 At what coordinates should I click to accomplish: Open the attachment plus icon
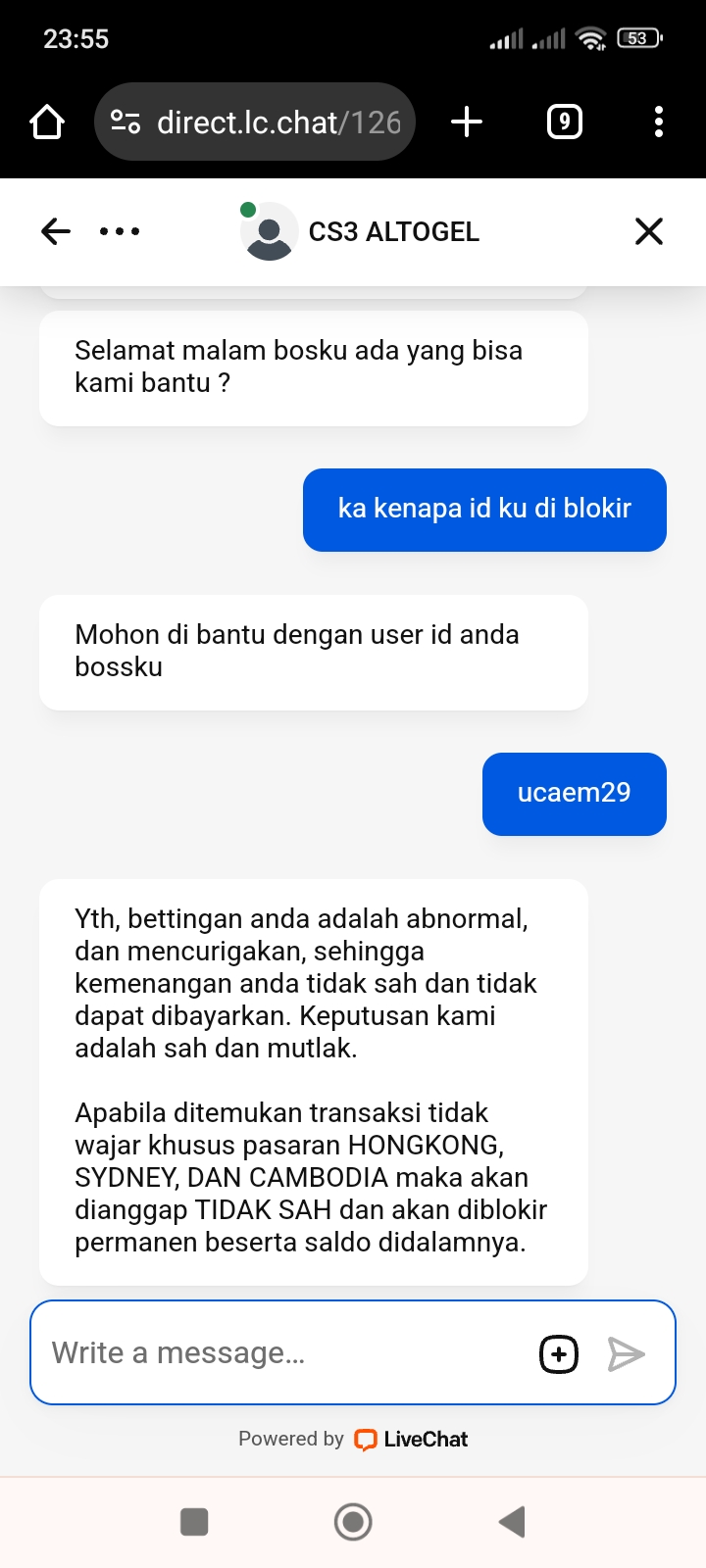(559, 1354)
